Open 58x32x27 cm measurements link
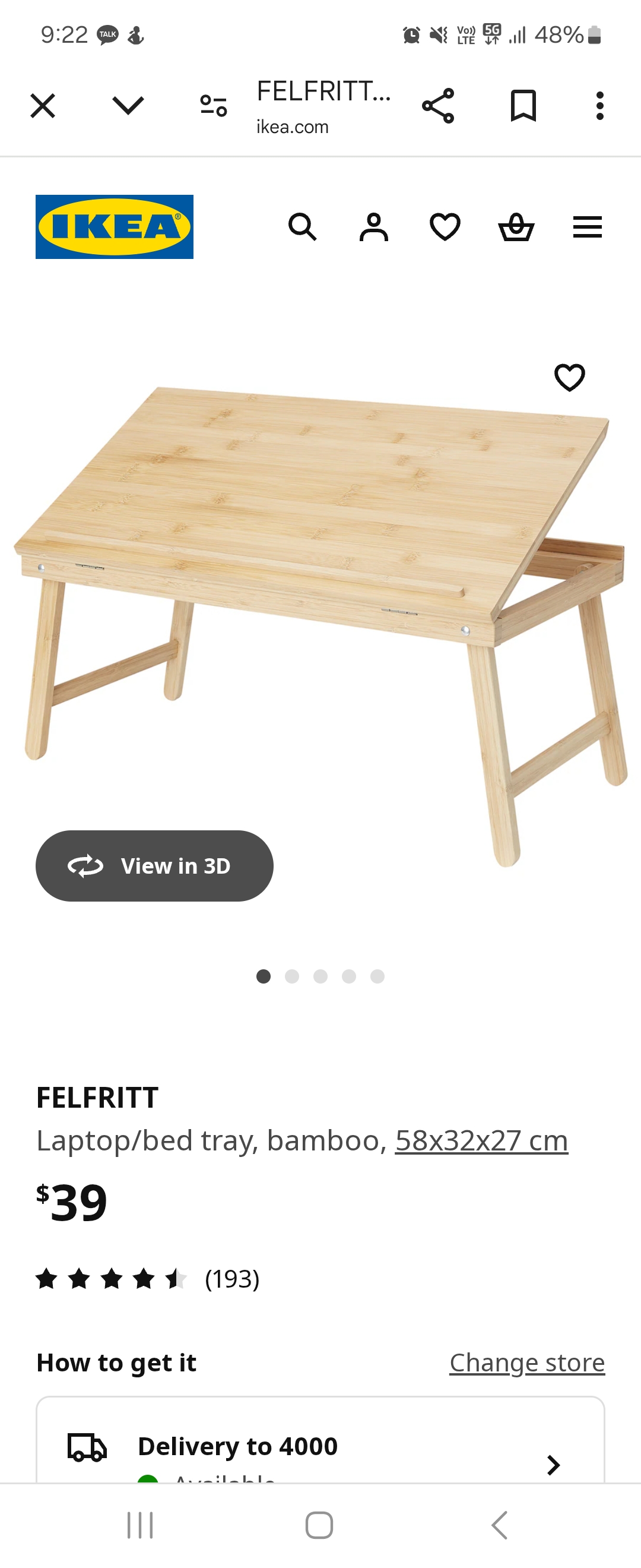 coord(481,1141)
